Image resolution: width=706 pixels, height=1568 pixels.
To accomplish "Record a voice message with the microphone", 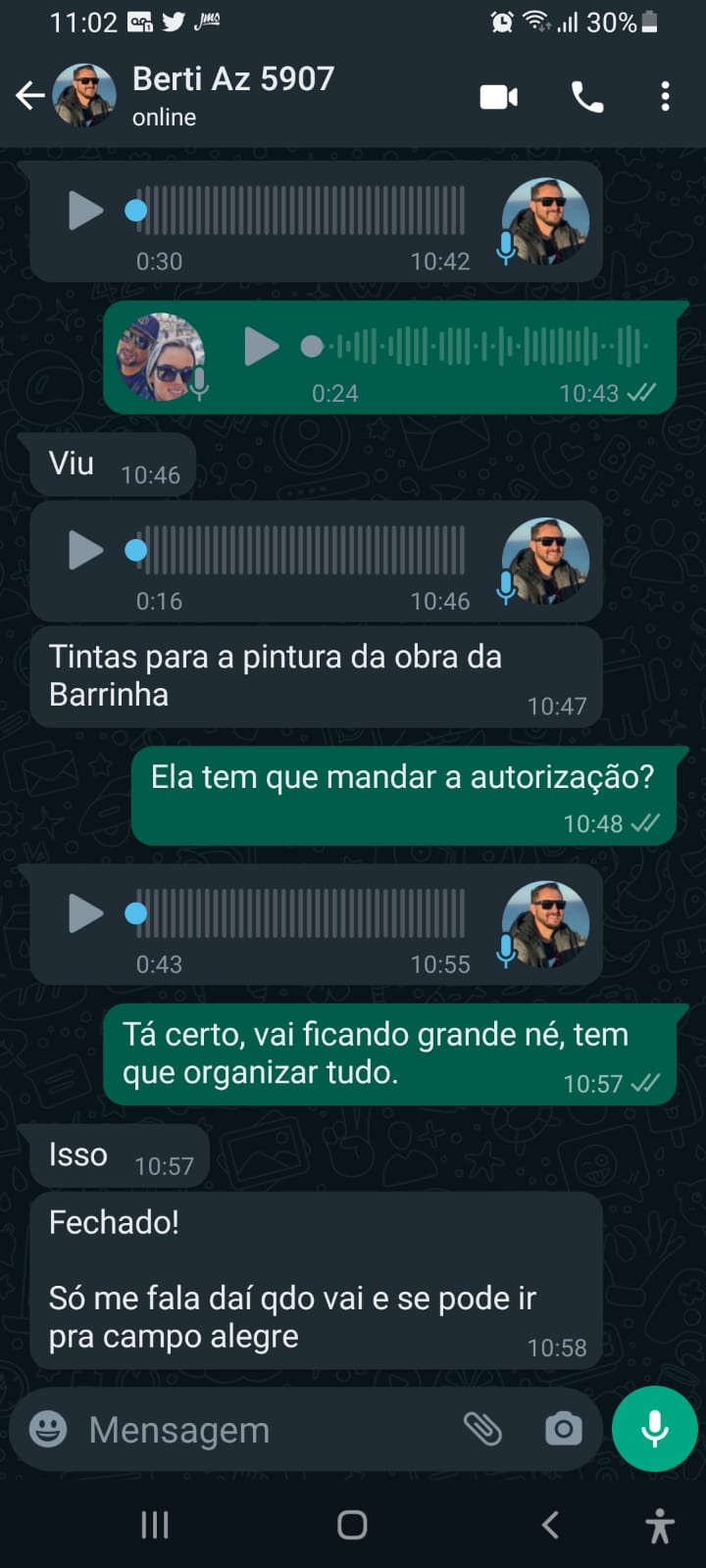I will [x=654, y=1429].
